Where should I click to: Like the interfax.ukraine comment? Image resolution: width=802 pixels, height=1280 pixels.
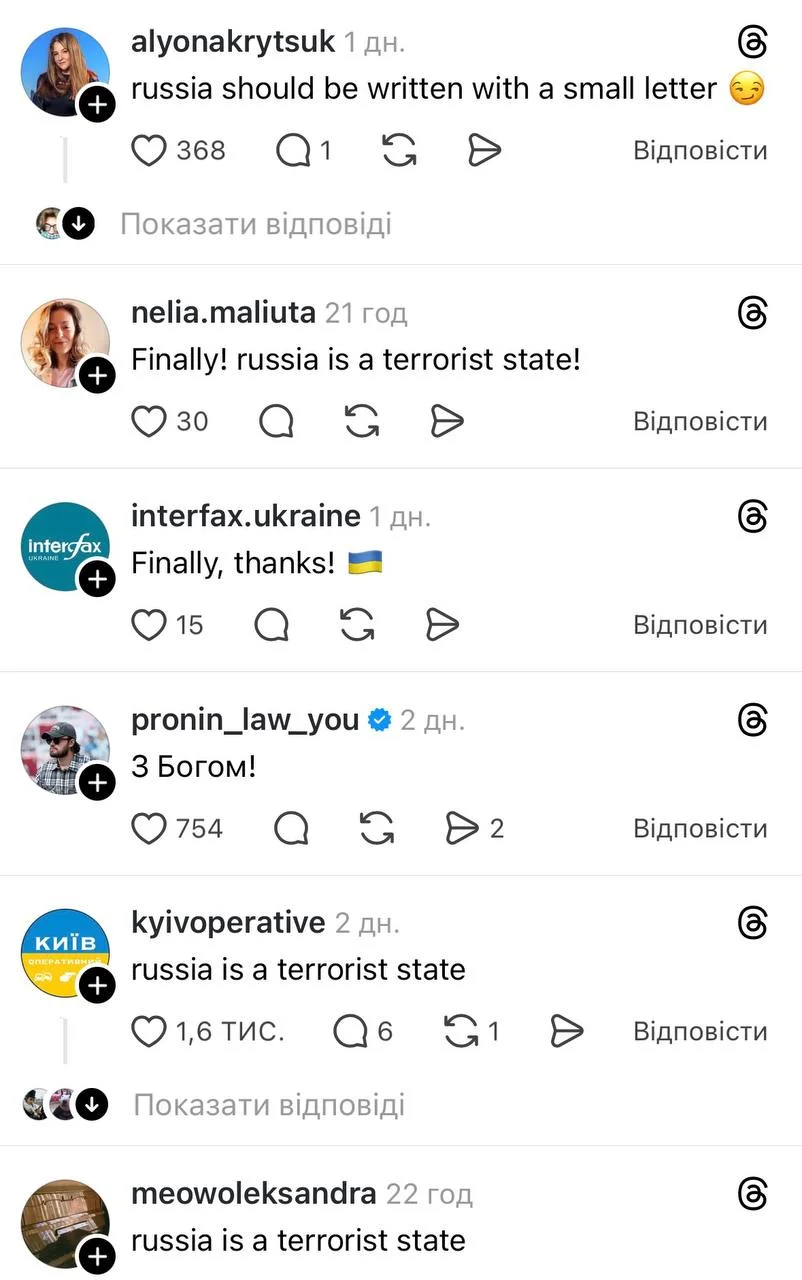pos(150,626)
